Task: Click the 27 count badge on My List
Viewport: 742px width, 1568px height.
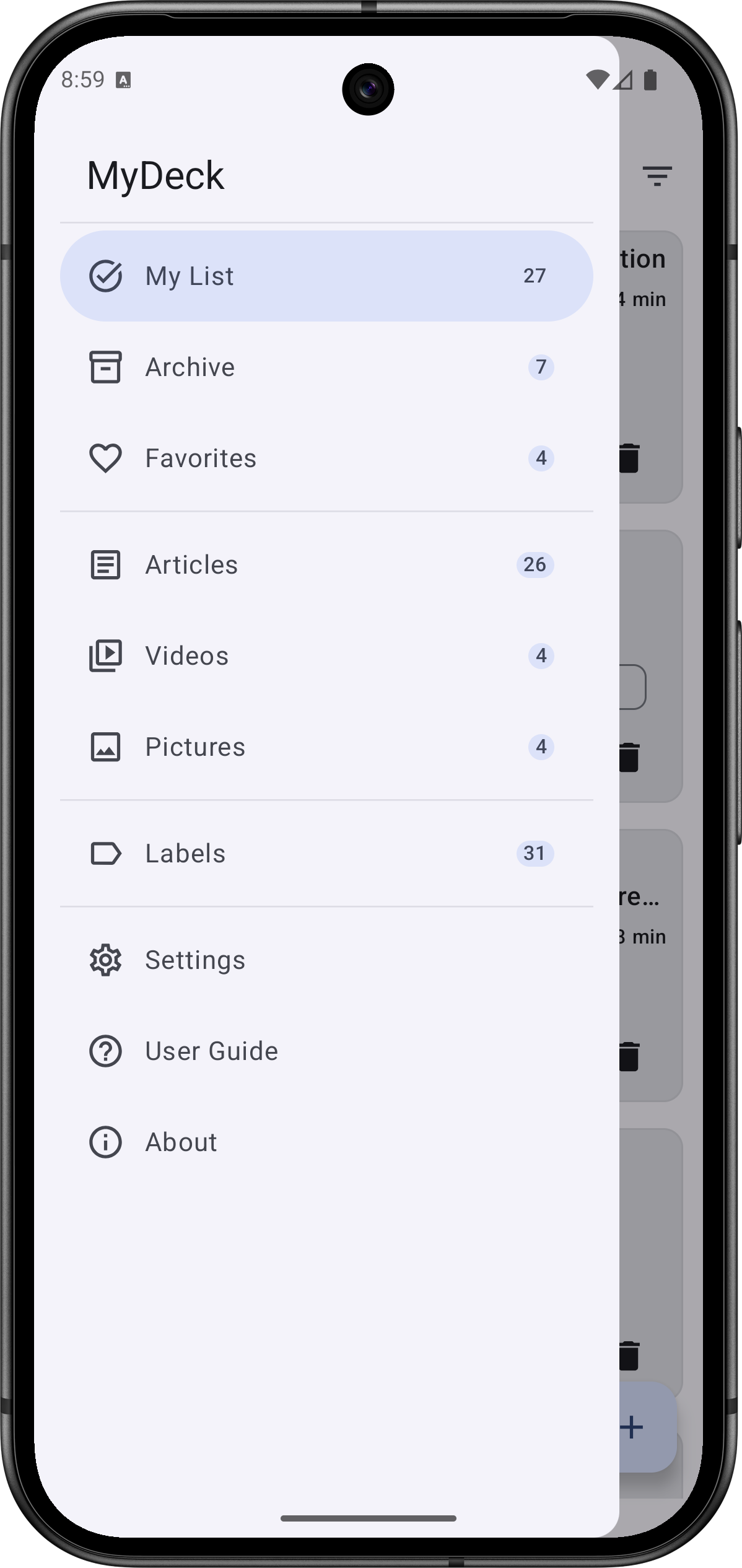Action: click(535, 276)
